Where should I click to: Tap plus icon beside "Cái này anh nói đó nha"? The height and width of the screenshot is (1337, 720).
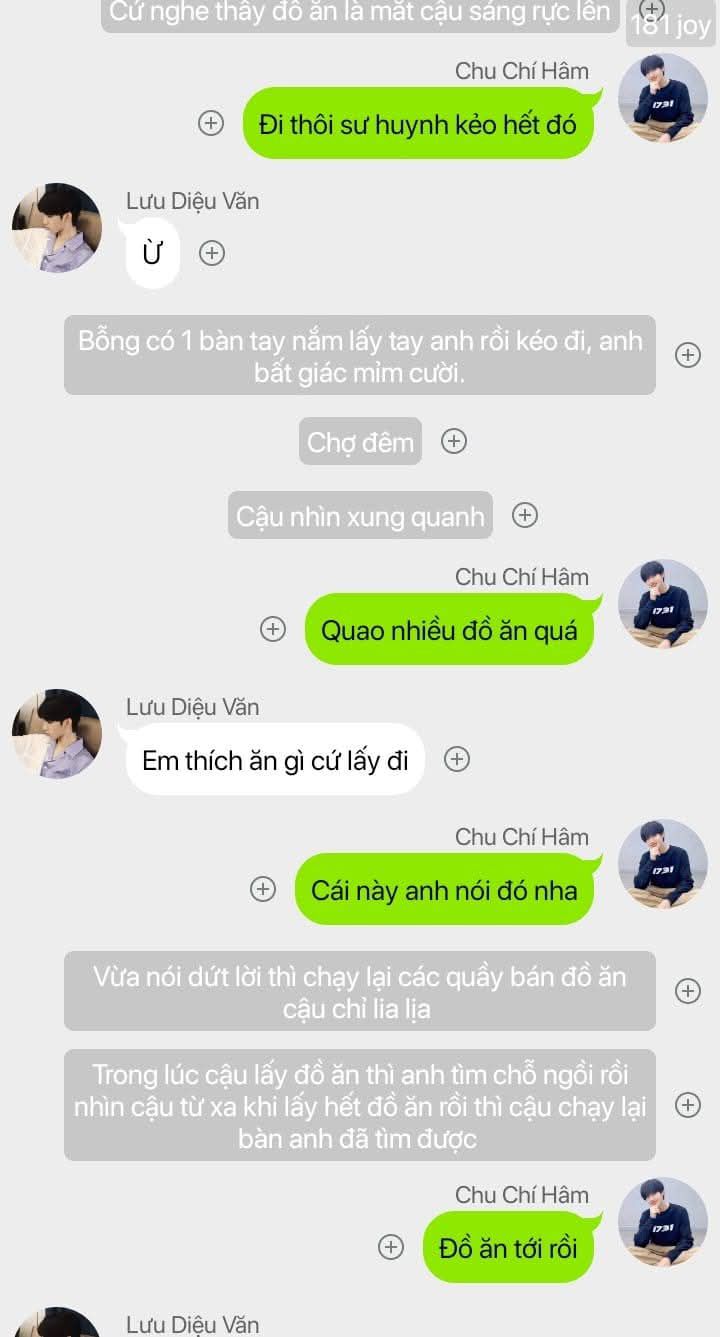coord(263,889)
